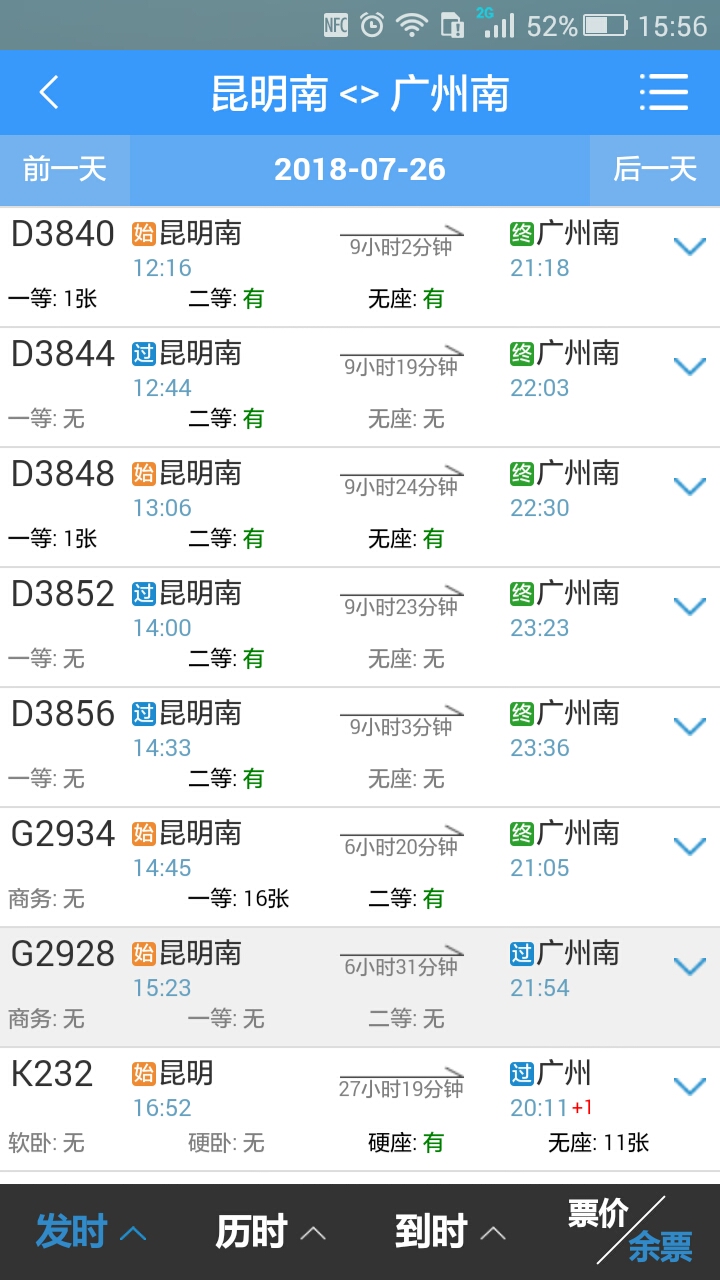
Task: Go to the previous day (前一天)
Action: (x=65, y=169)
